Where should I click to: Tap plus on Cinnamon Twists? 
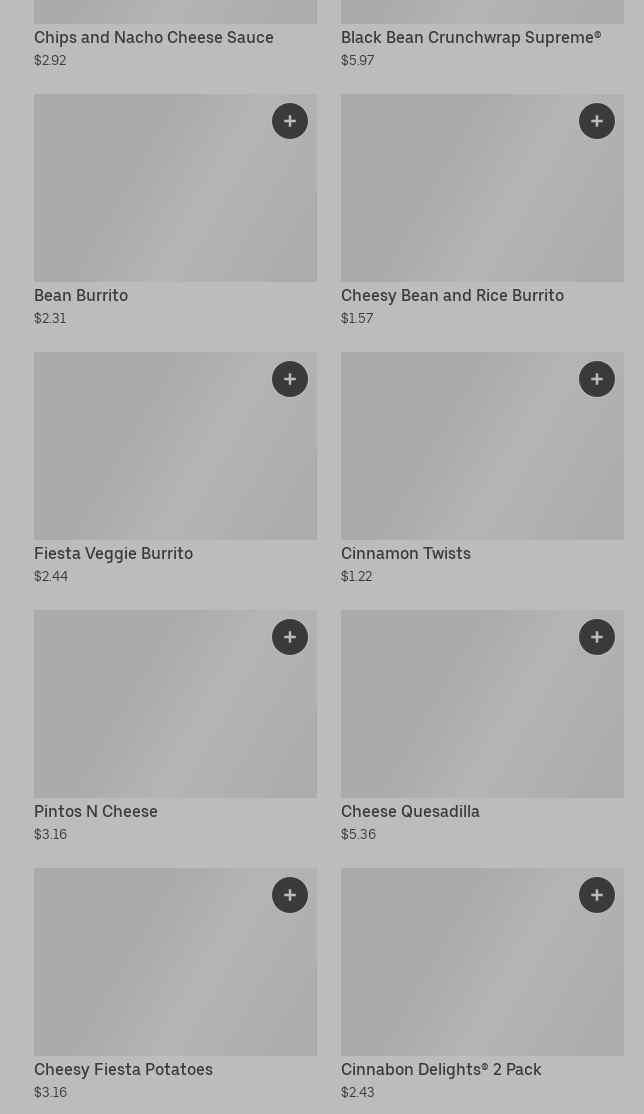coord(597,379)
